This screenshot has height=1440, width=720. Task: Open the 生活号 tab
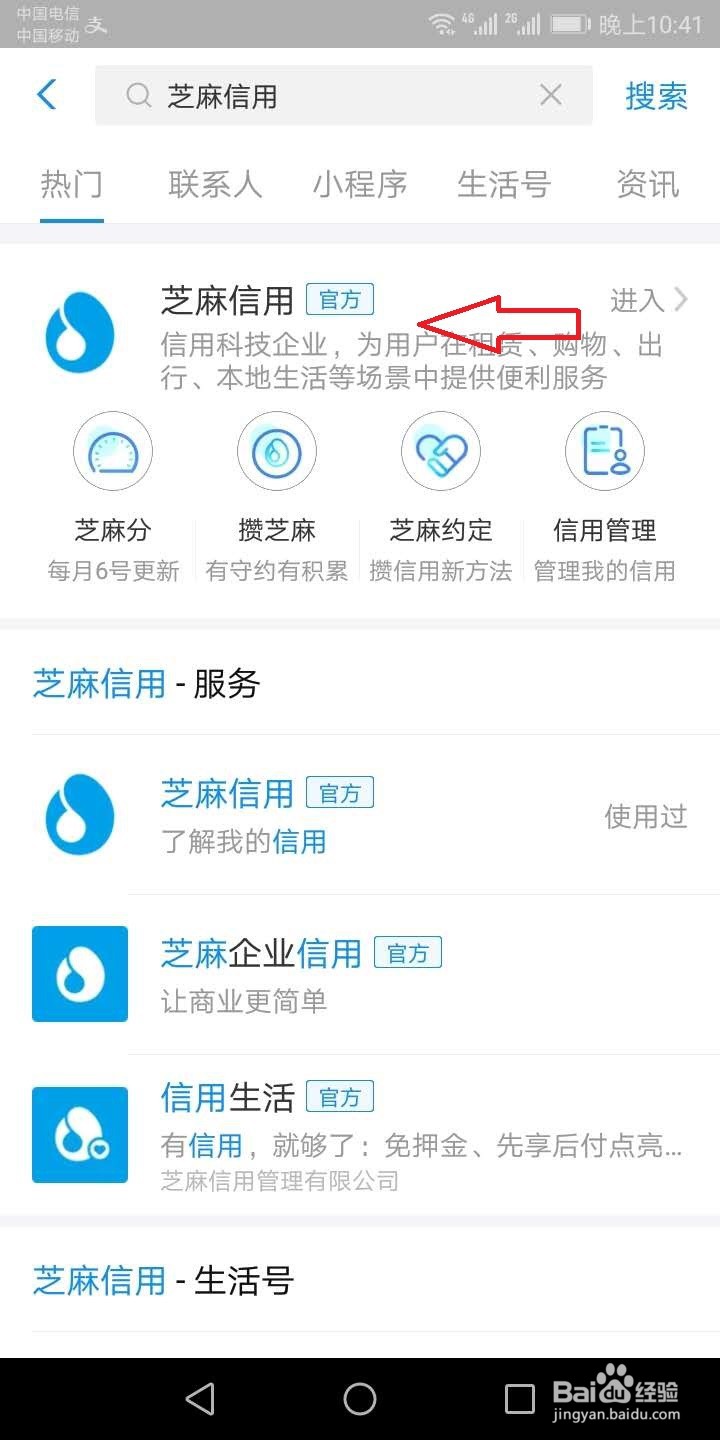(x=504, y=185)
